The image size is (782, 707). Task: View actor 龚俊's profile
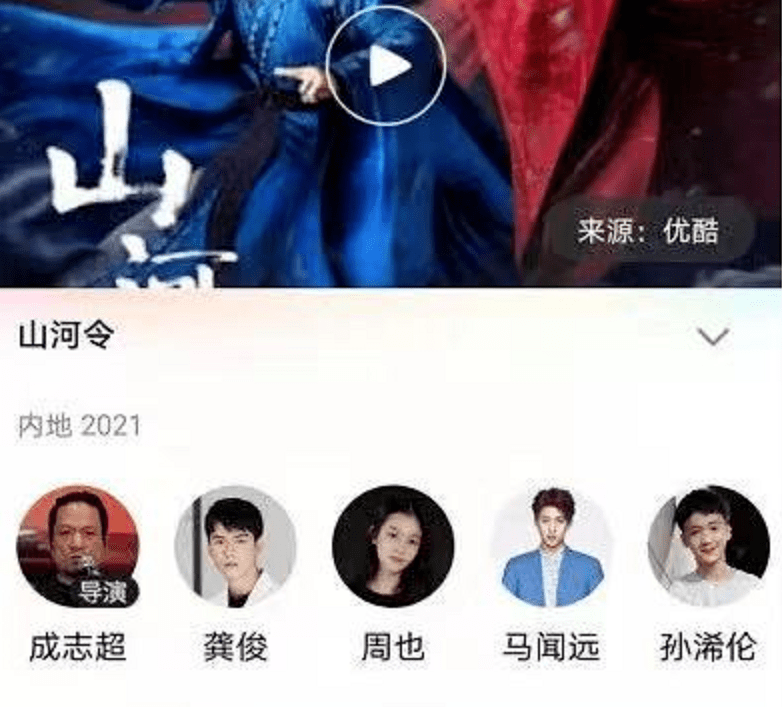pos(235,547)
